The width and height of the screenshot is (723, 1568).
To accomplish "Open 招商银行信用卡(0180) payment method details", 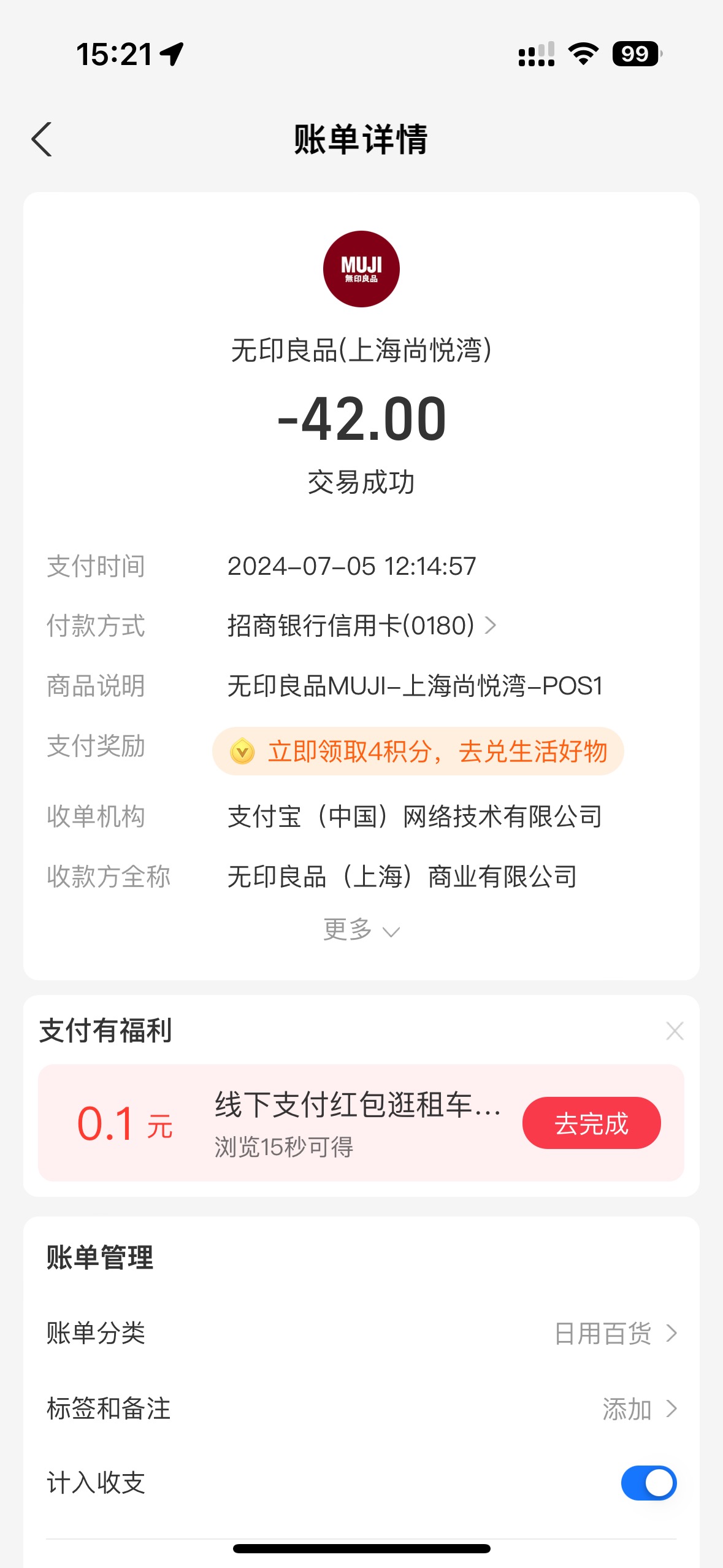I will tap(362, 626).
